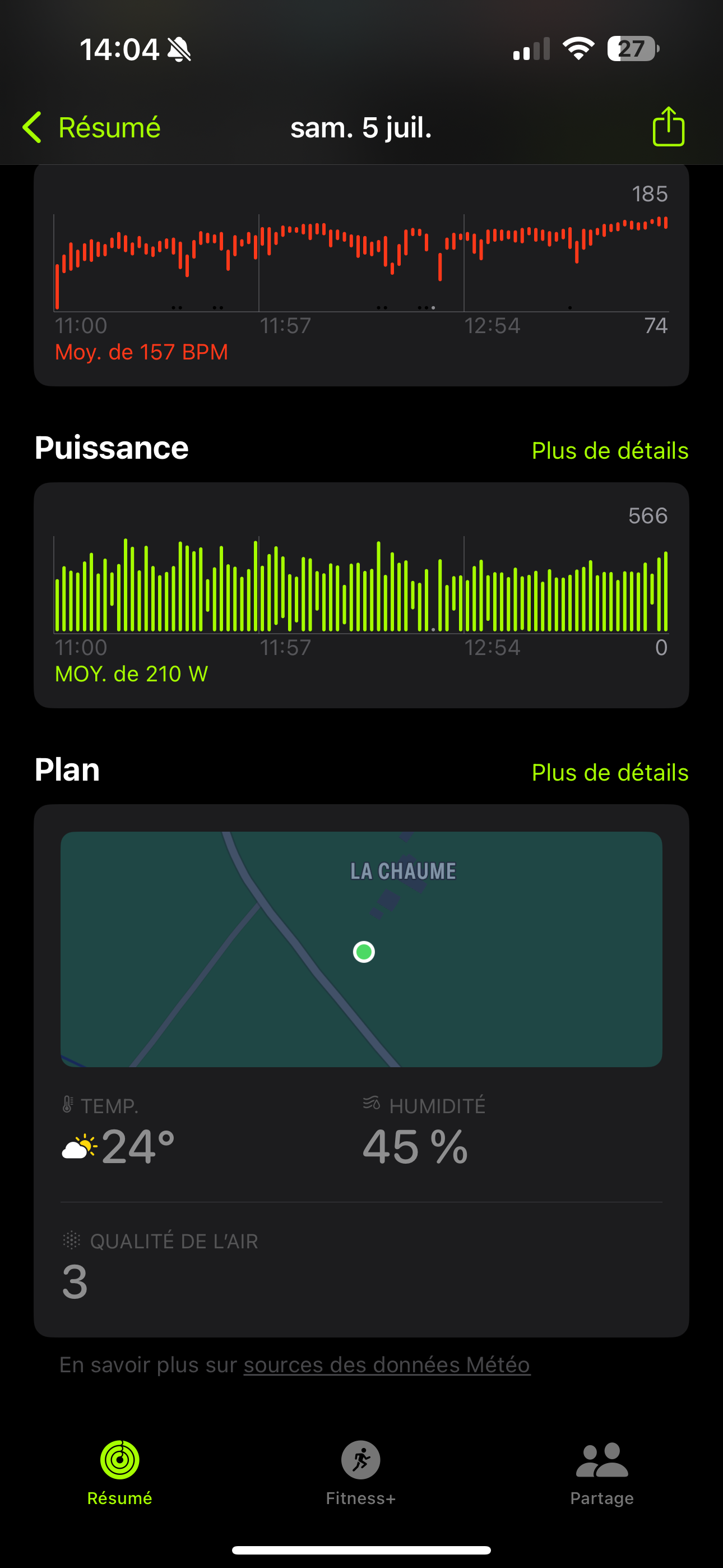Open the sources des données Météo link
This screenshot has height=1568, width=723.
point(387,1364)
